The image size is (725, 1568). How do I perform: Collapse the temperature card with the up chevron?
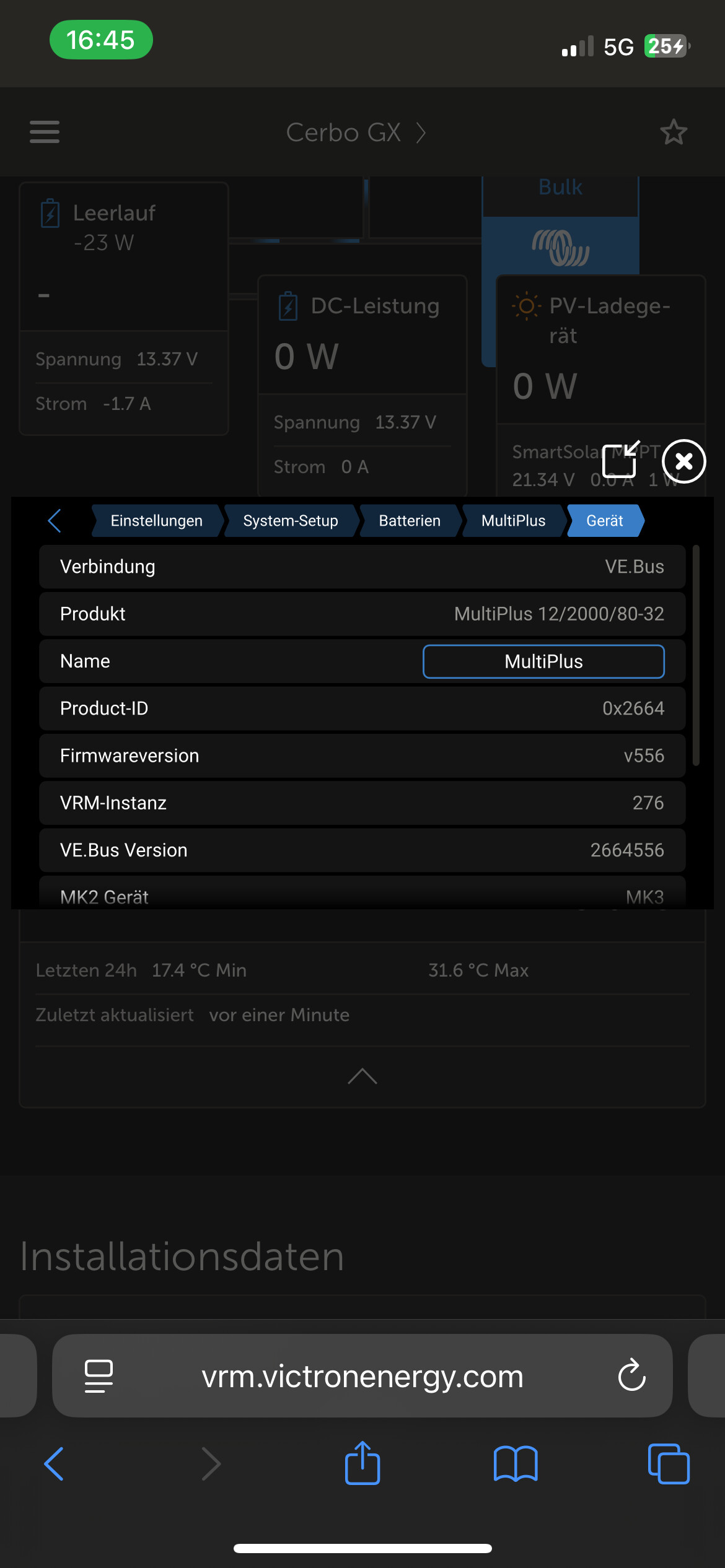362,1076
